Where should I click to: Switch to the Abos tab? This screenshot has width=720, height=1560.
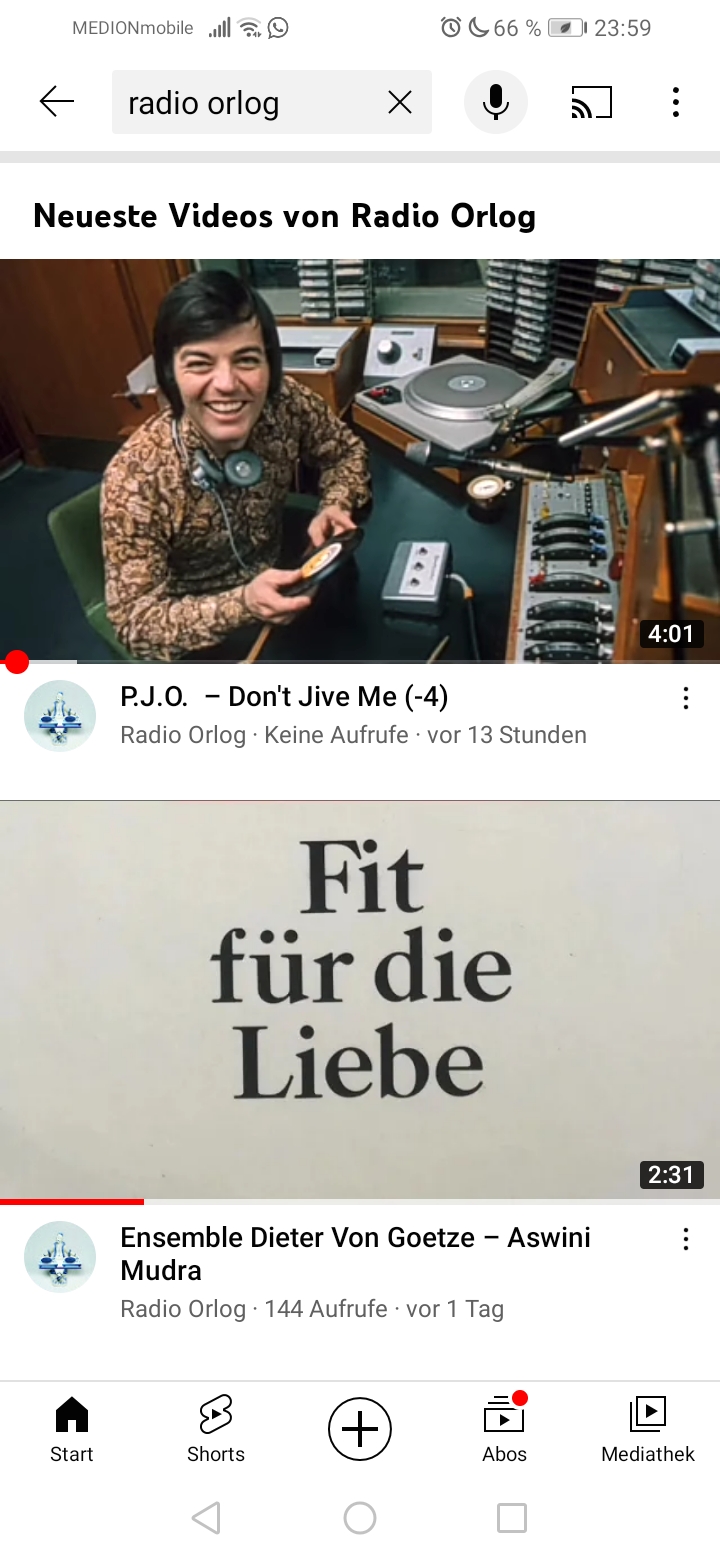504,1430
